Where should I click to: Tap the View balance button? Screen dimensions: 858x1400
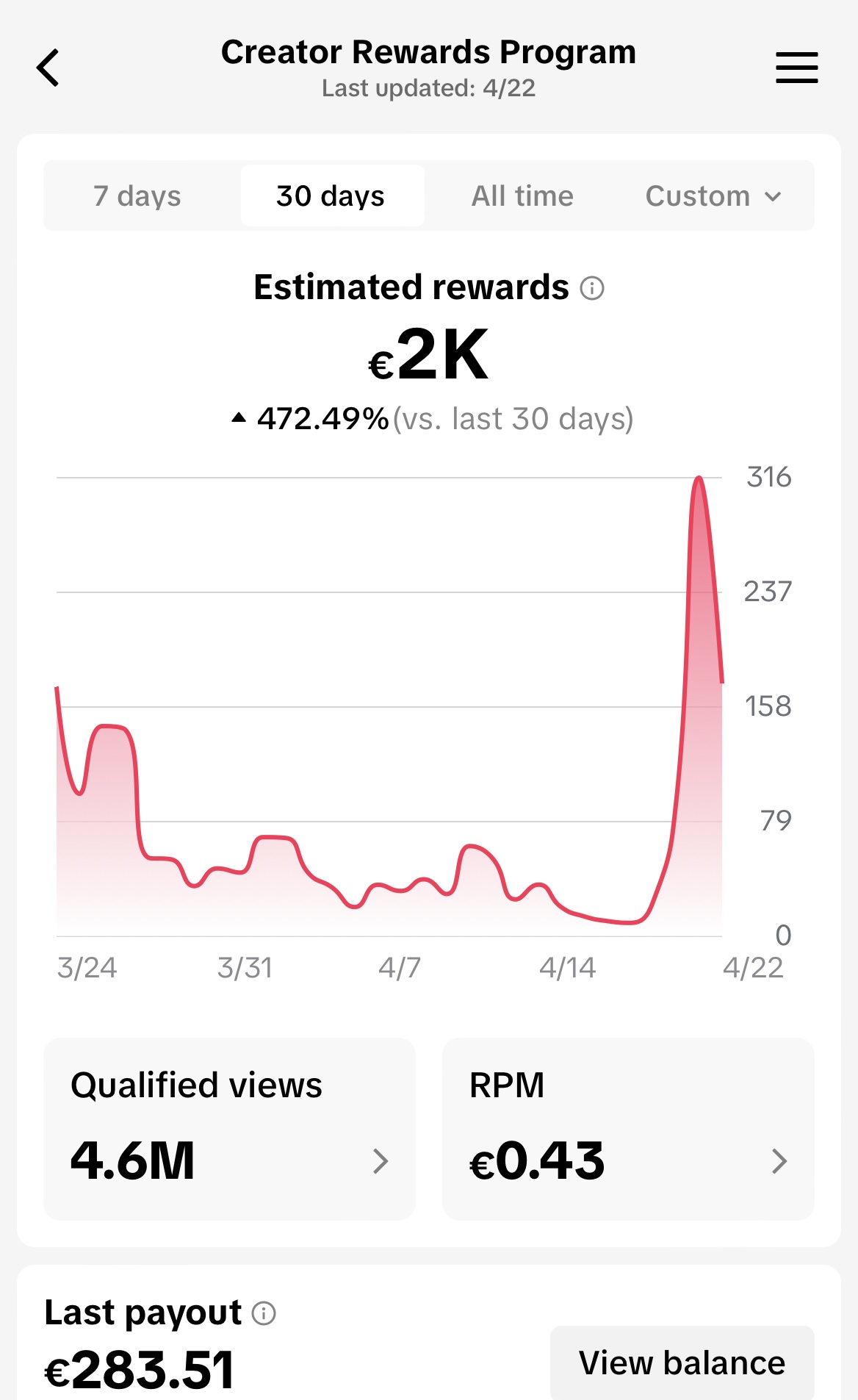[x=682, y=1363]
